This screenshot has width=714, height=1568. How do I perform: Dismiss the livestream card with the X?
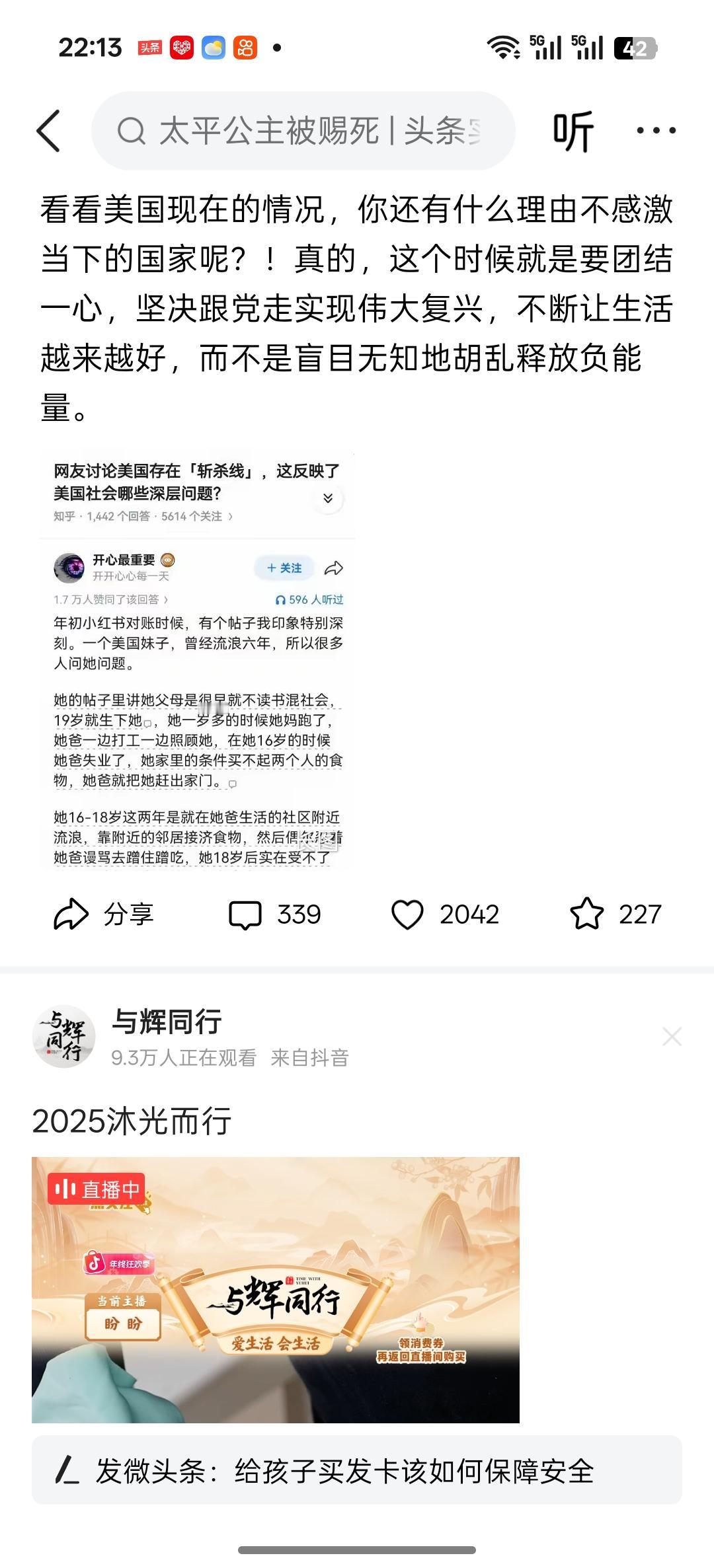pyautogui.click(x=672, y=1036)
